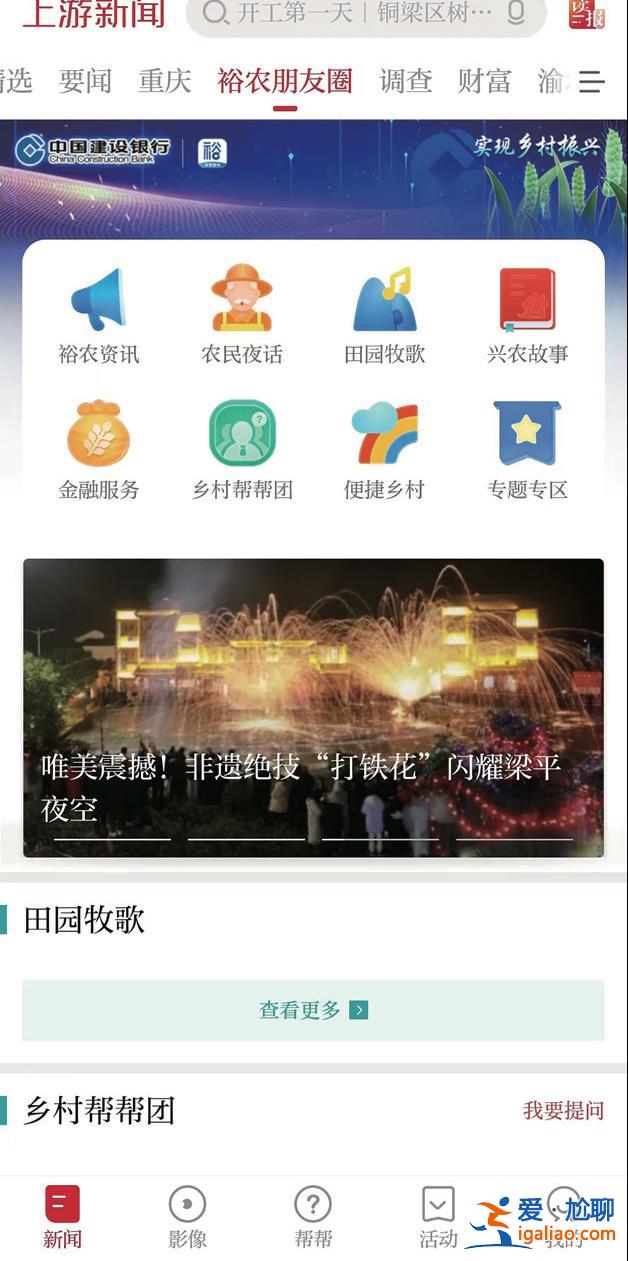628x1261 pixels.
Task: Switch to the 影像 bottom tab
Action: (187, 1217)
